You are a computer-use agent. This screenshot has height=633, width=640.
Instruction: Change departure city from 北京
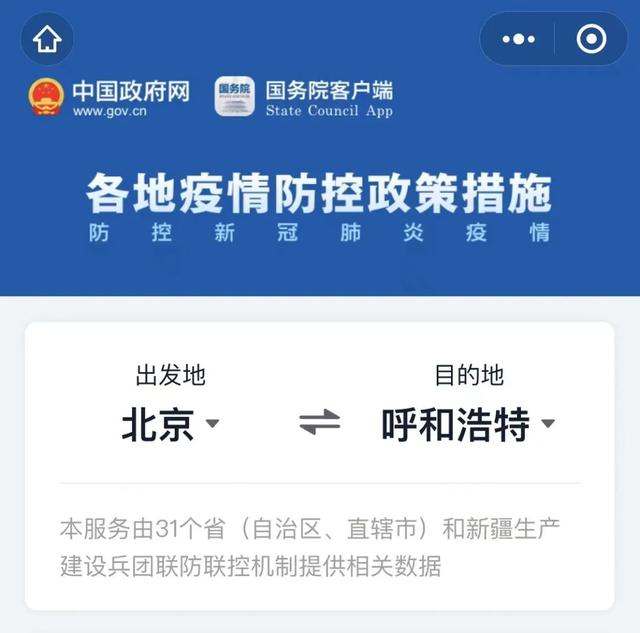point(170,424)
